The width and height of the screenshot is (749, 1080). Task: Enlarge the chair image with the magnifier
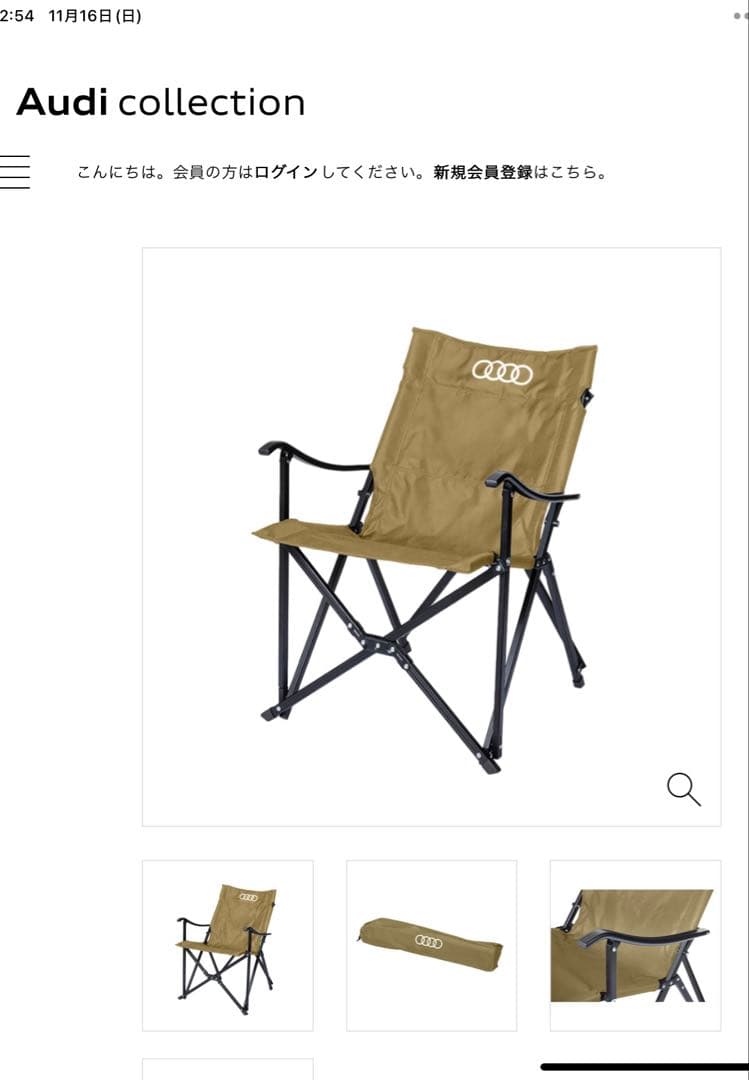coord(683,789)
